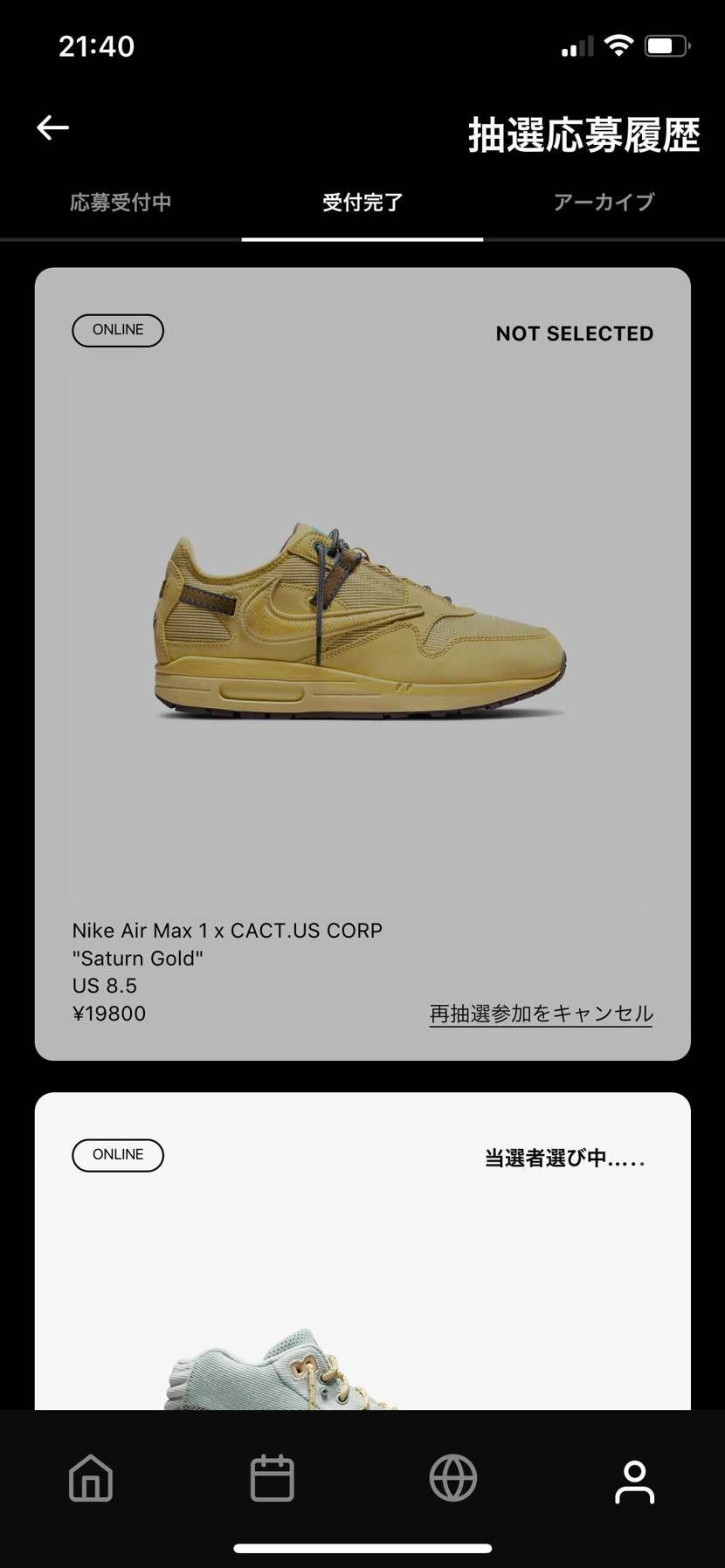The width and height of the screenshot is (725, 1568).
Task: Tap the 再抽選参加をキャンセル link
Action: pyautogui.click(x=541, y=1014)
